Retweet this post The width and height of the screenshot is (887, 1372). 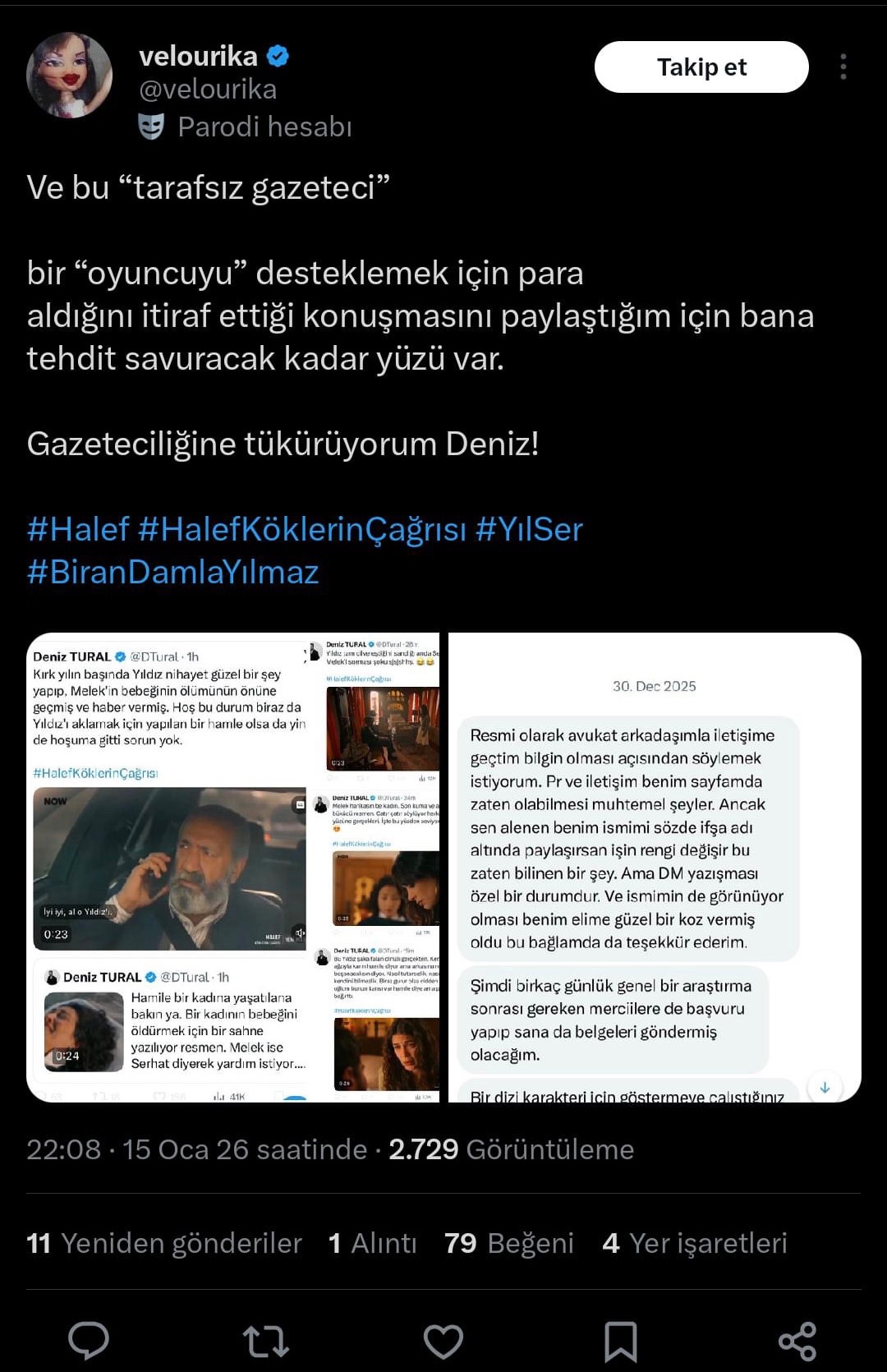265,1341
